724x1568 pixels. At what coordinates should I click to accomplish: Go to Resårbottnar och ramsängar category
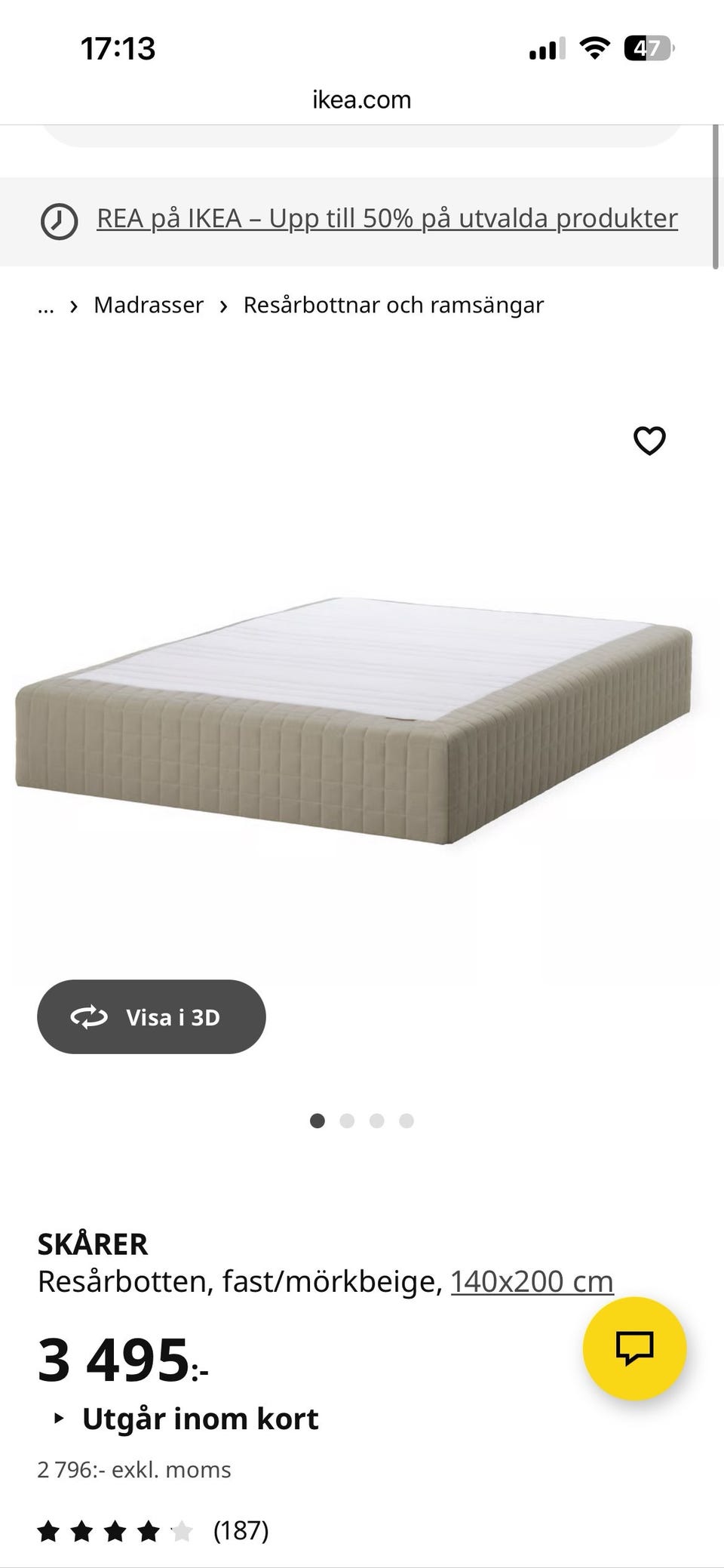point(393,305)
